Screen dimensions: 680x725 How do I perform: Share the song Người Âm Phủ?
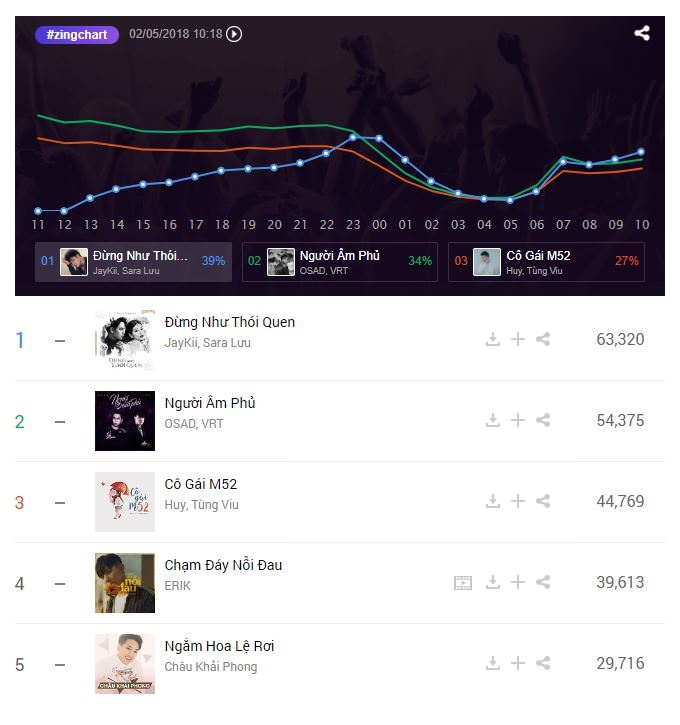pos(543,420)
